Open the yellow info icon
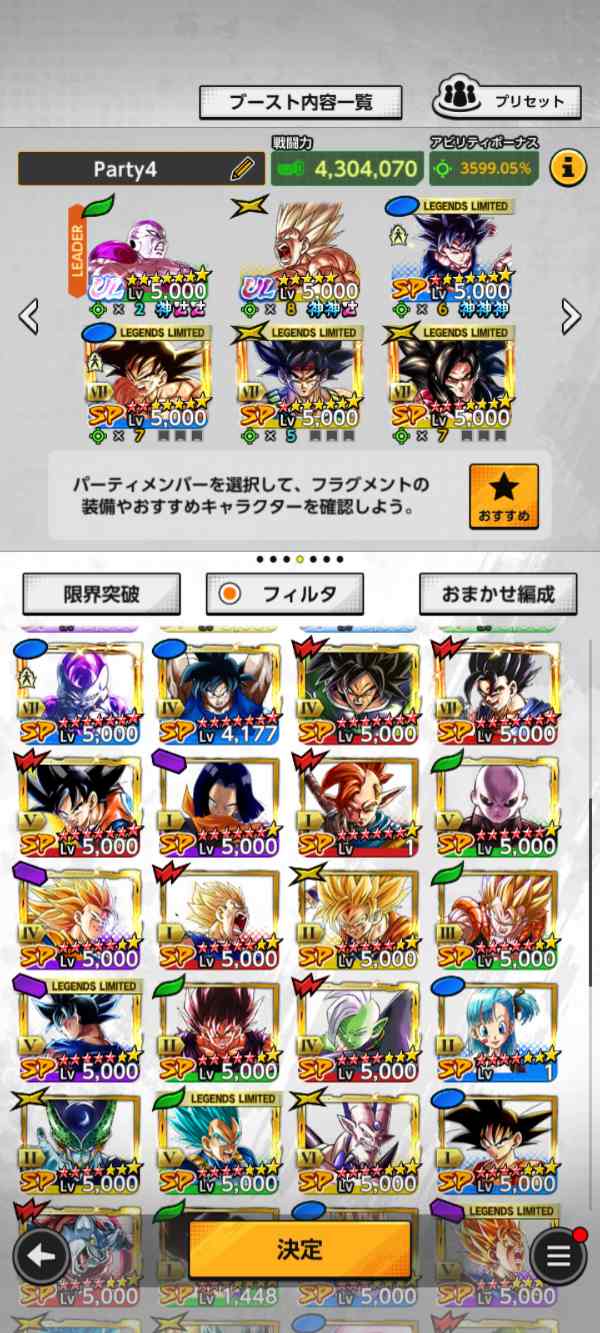 point(567,168)
